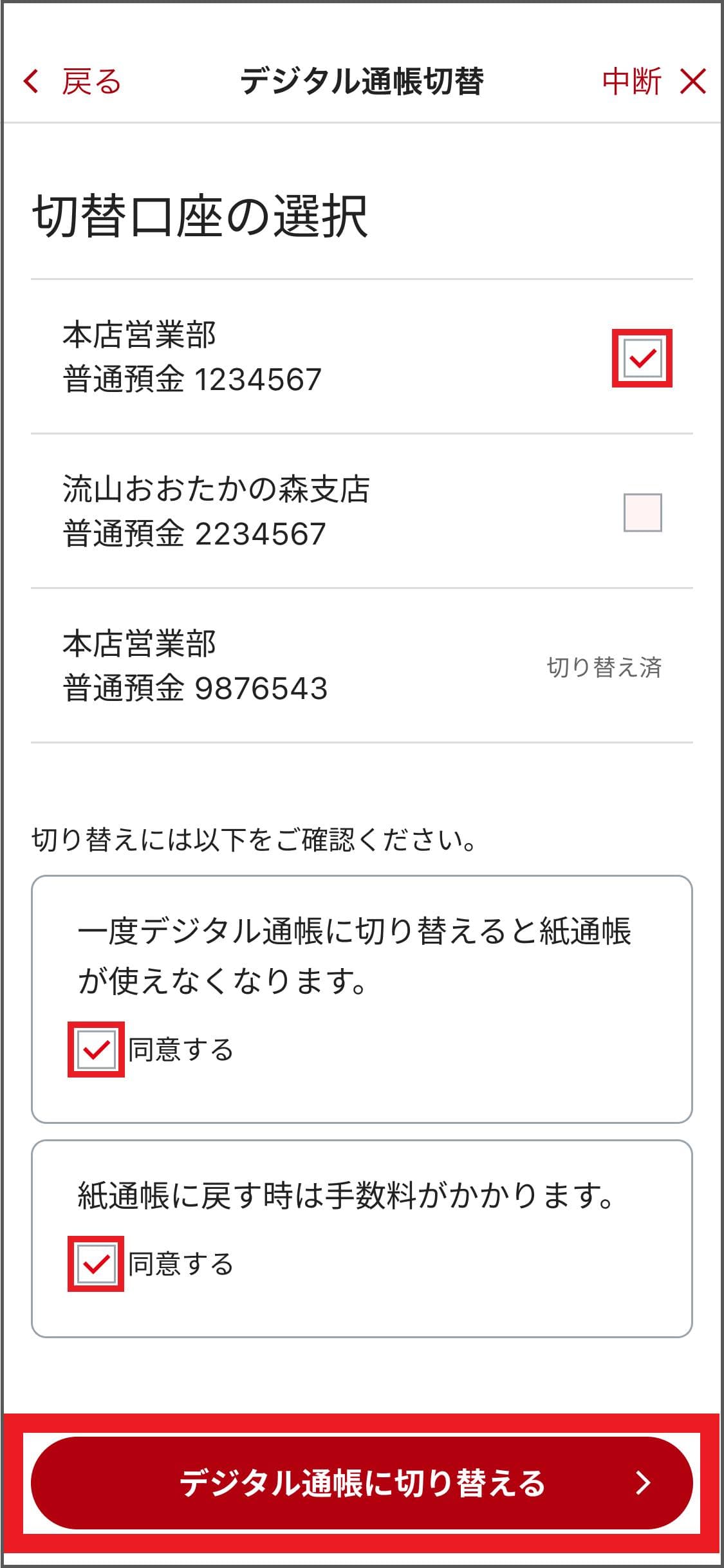Uncheck 同意する for paper passbook return fee
724x1568 pixels.
click(x=96, y=1264)
